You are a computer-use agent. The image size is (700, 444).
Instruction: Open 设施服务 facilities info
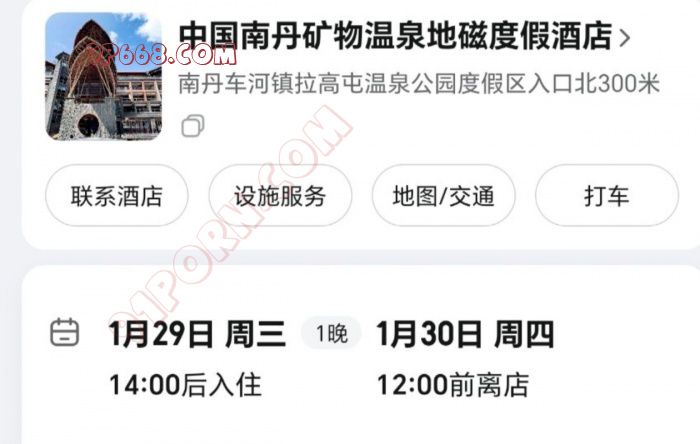point(280,196)
